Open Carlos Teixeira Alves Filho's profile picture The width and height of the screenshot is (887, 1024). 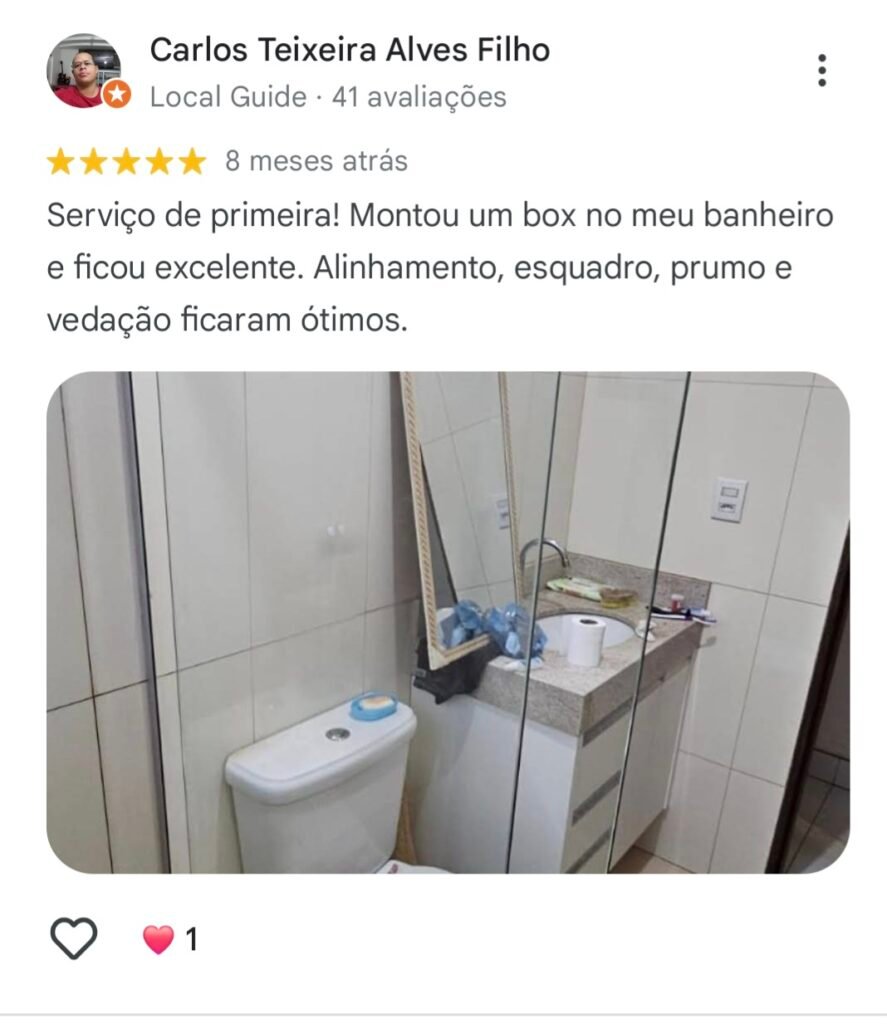click(x=84, y=71)
